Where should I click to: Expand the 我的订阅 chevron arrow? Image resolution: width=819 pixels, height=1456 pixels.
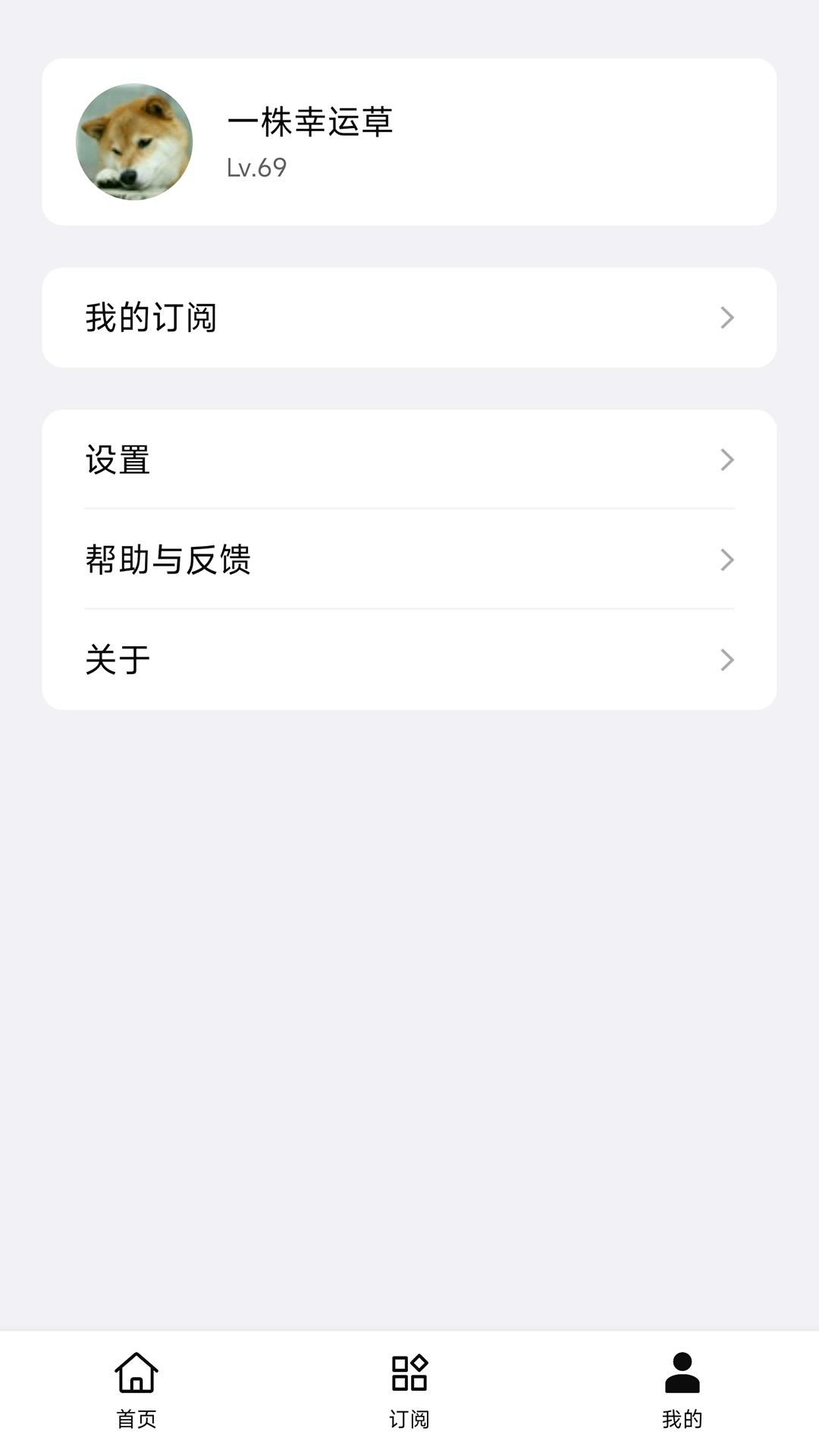click(x=728, y=317)
